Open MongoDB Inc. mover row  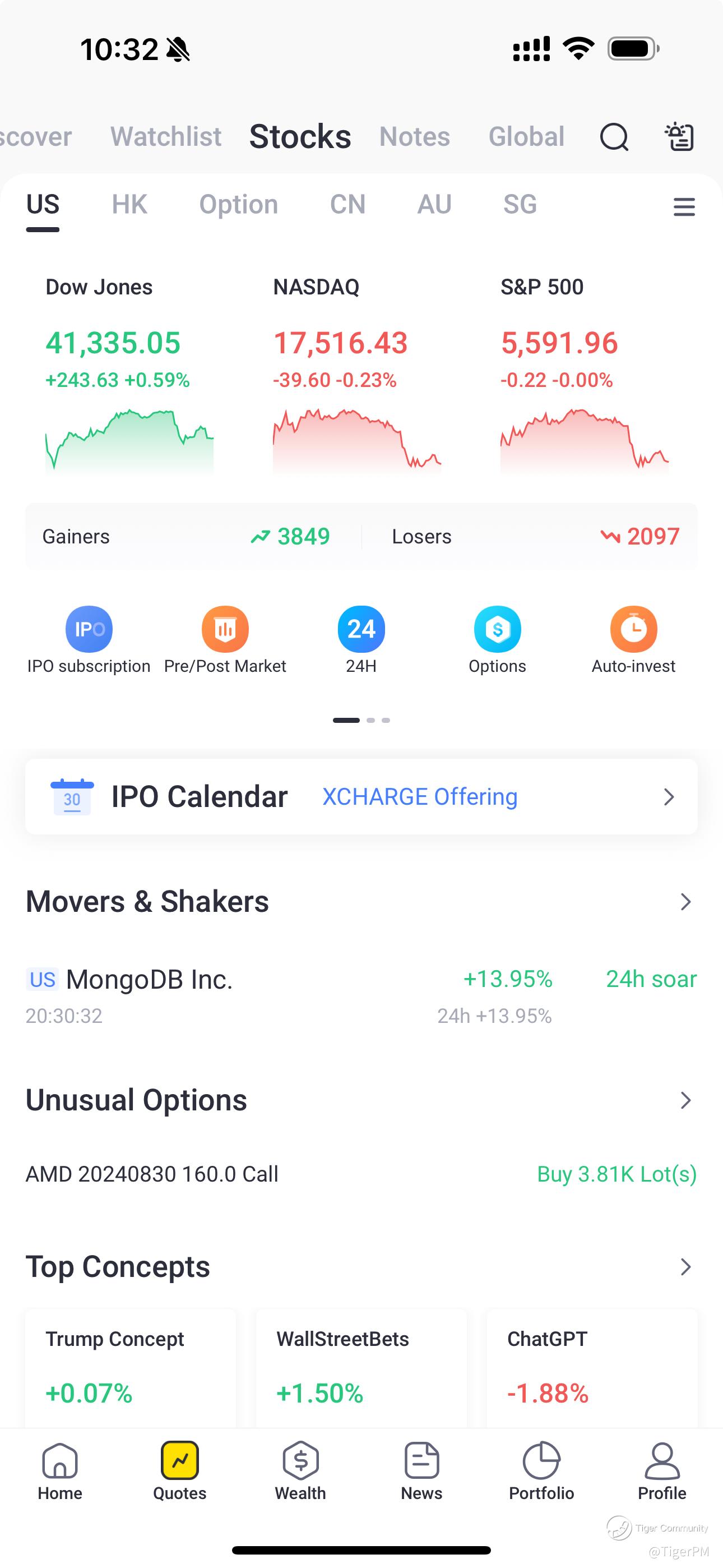tap(361, 996)
